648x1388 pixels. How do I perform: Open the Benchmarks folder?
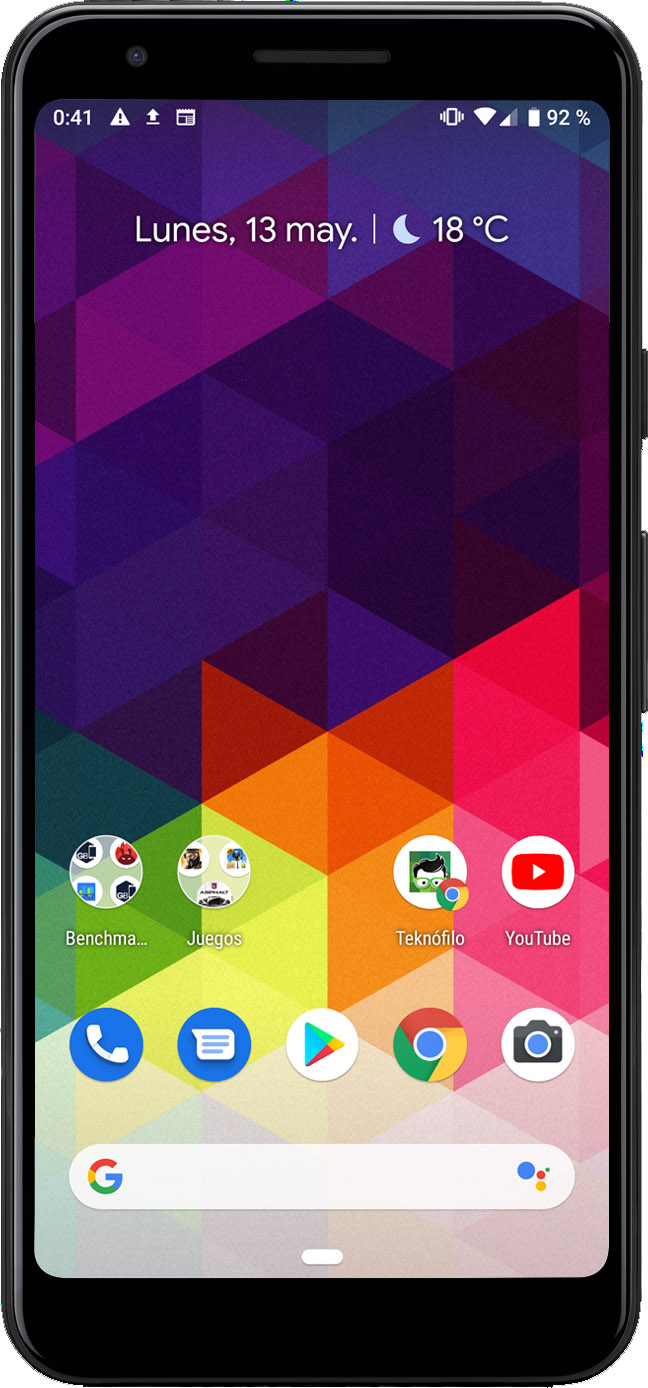[106, 873]
